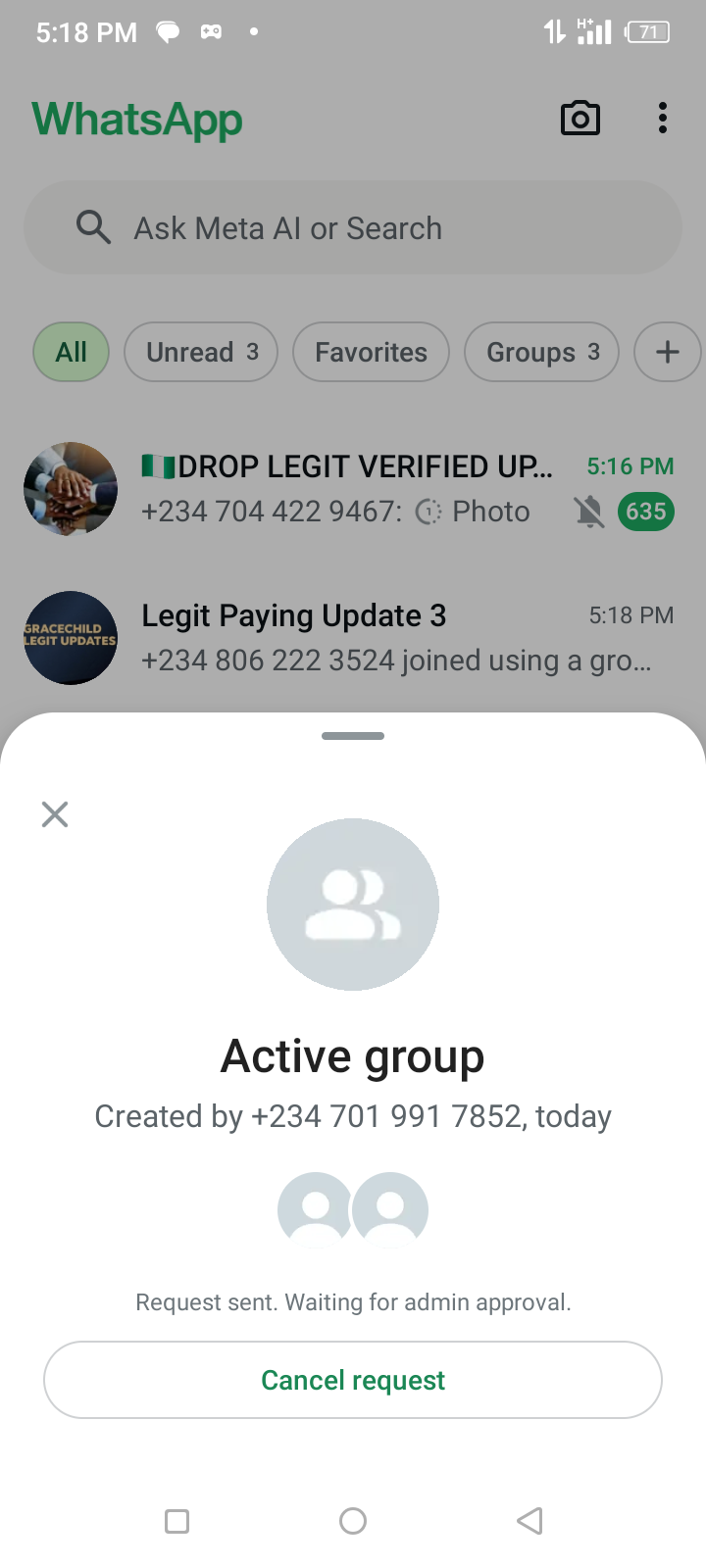Tap the Ask Meta AI or Search box
The width and height of the screenshot is (706, 1568).
tap(353, 228)
